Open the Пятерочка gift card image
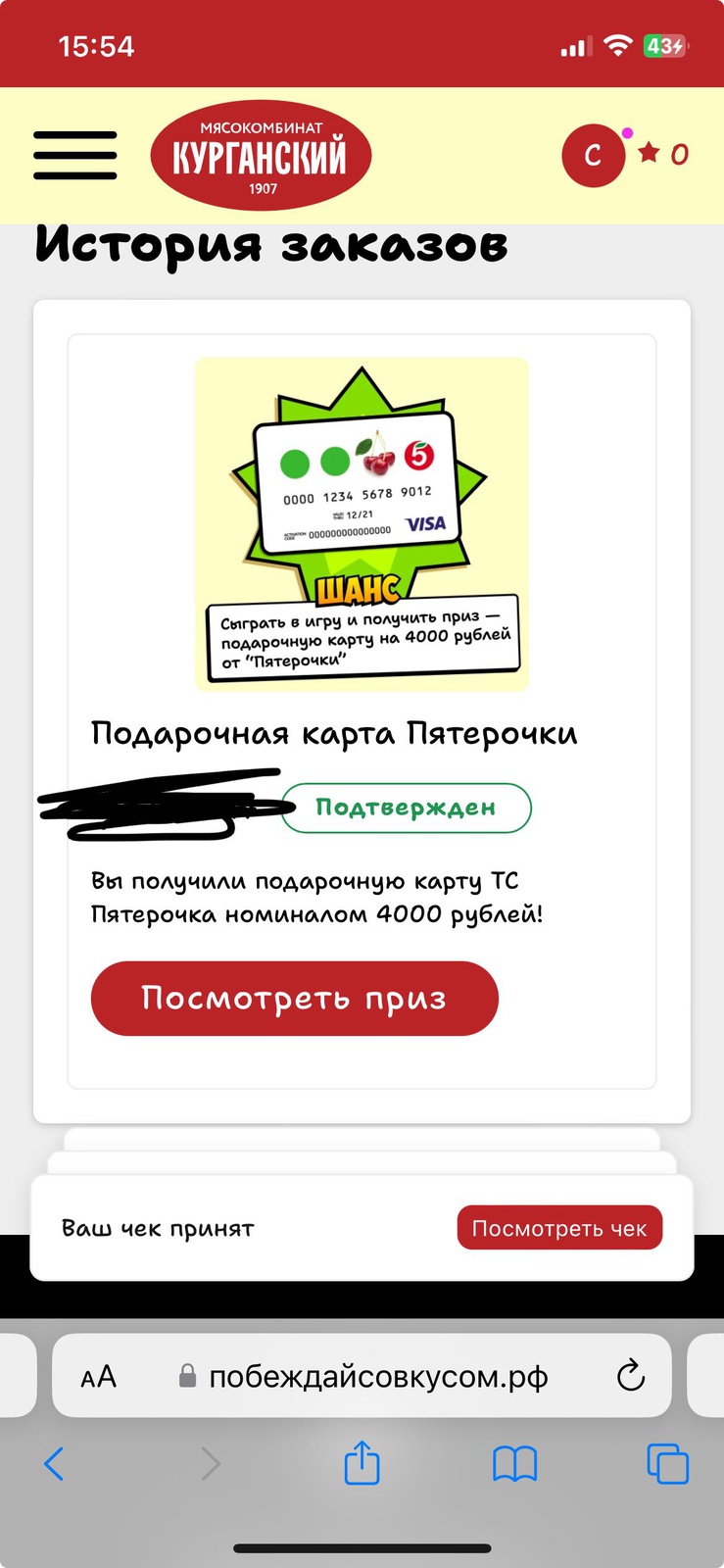The width and height of the screenshot is (724, 1568). coord(362,524)
